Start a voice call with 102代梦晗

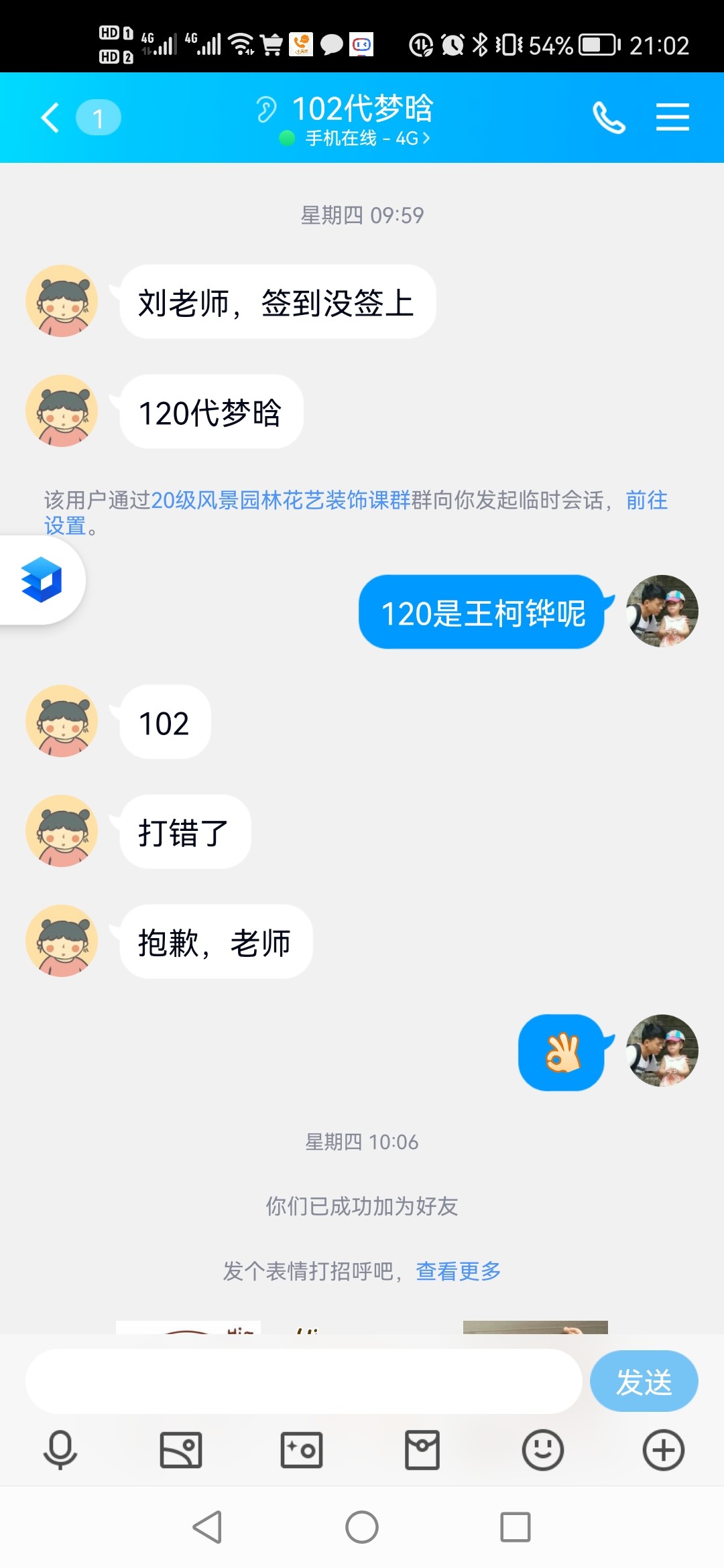609,118
